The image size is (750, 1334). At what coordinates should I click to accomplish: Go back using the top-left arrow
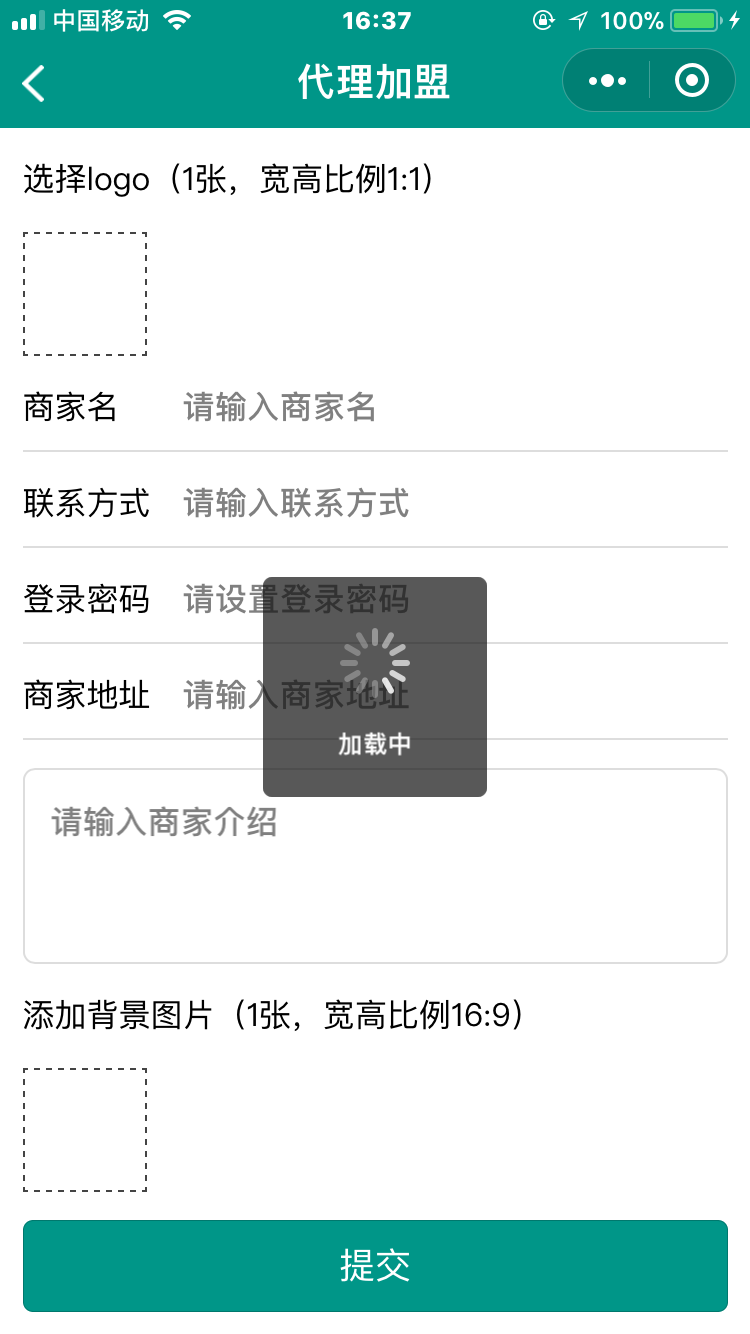(34, 83)
